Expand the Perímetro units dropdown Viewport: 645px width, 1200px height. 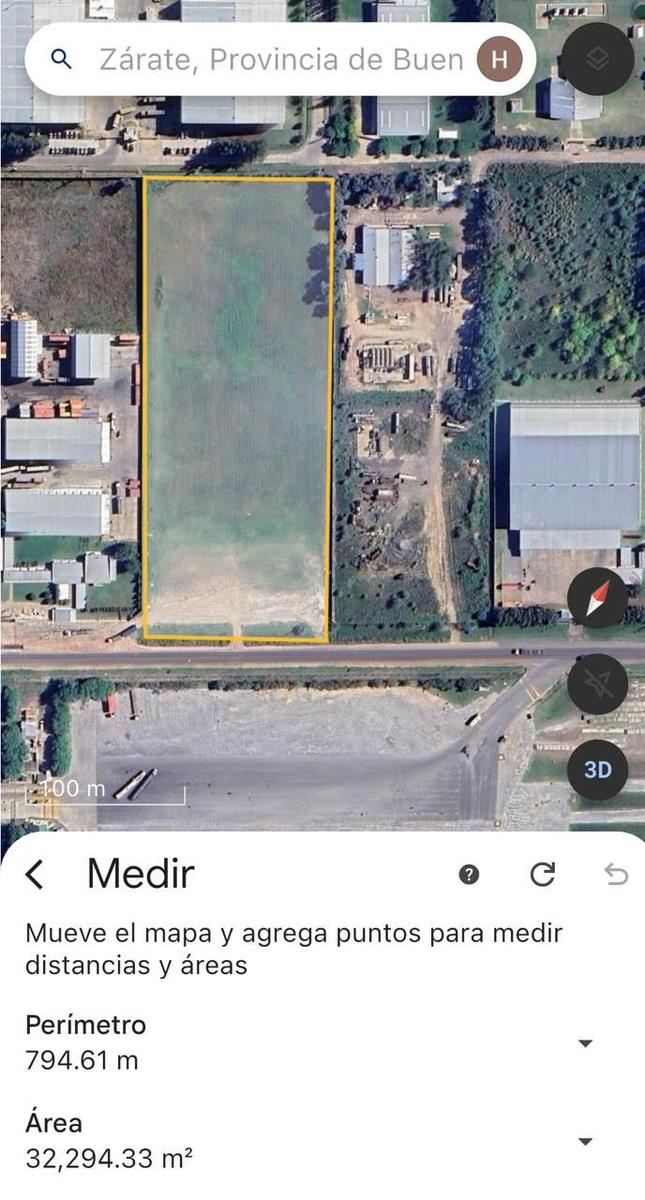pos(586,1043)
